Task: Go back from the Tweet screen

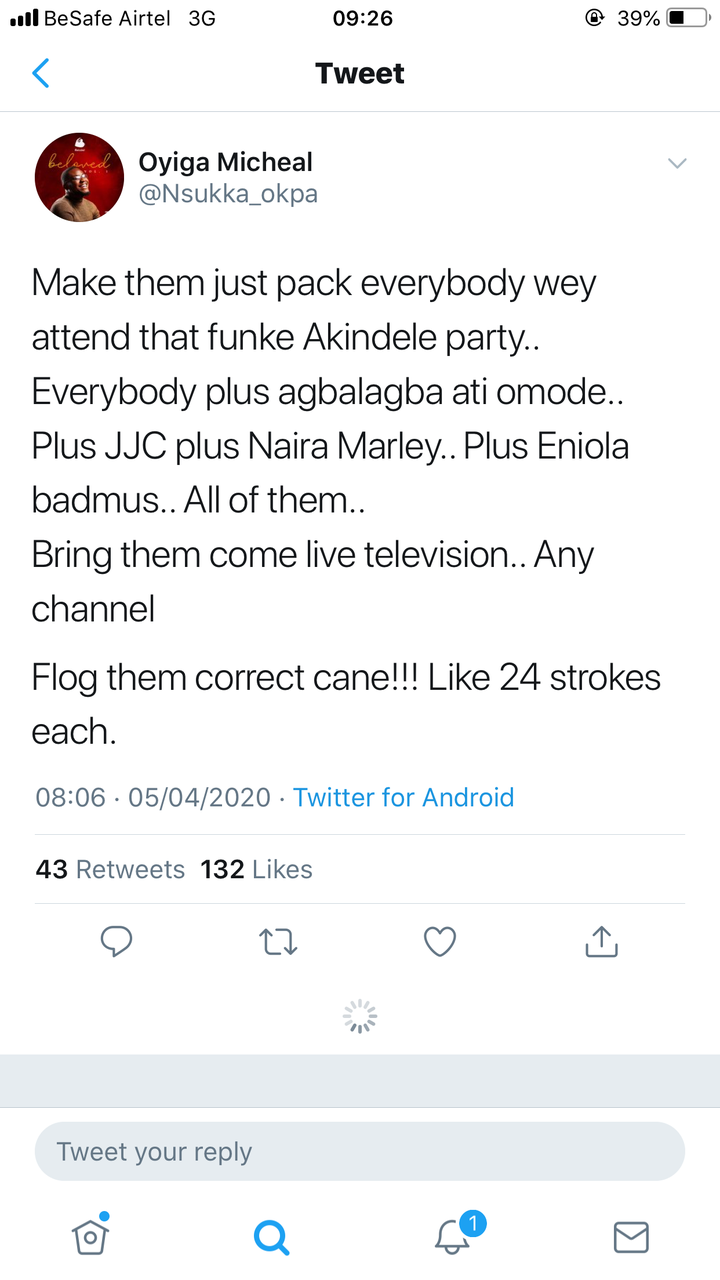Action: click(x=41, y=74)
